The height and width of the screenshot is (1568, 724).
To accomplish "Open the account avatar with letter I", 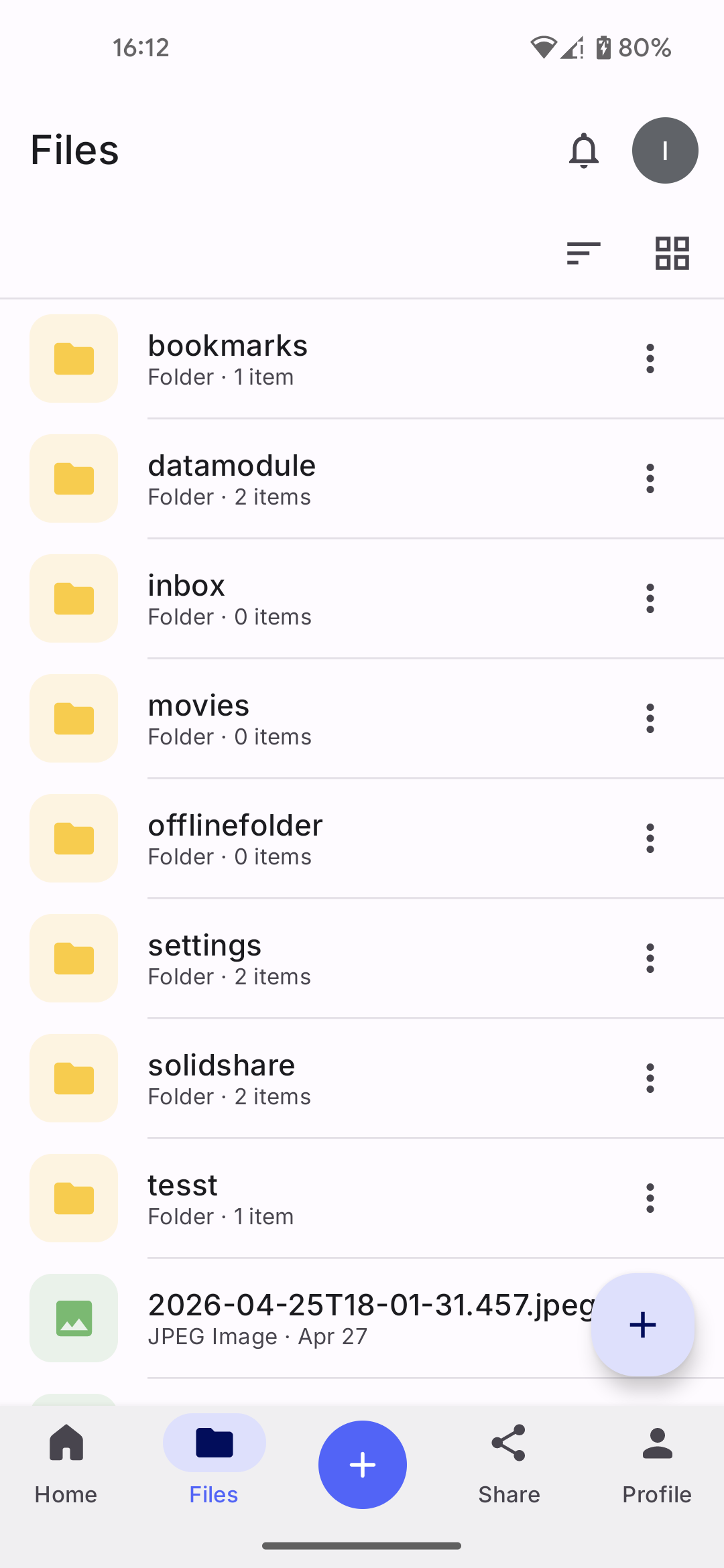I will pyautogui.click(x=665, y=150).
